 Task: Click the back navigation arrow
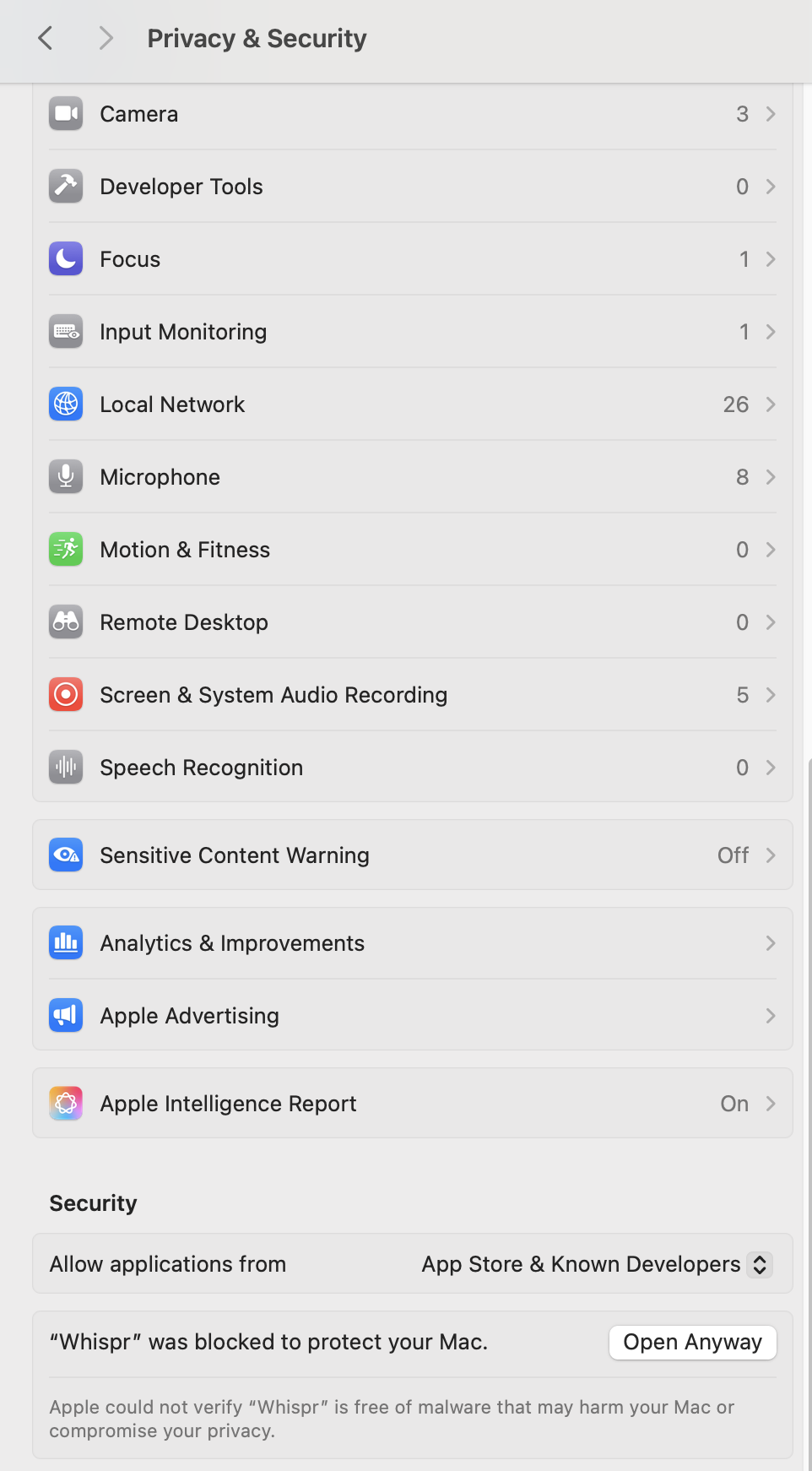(x=45, y=38)
